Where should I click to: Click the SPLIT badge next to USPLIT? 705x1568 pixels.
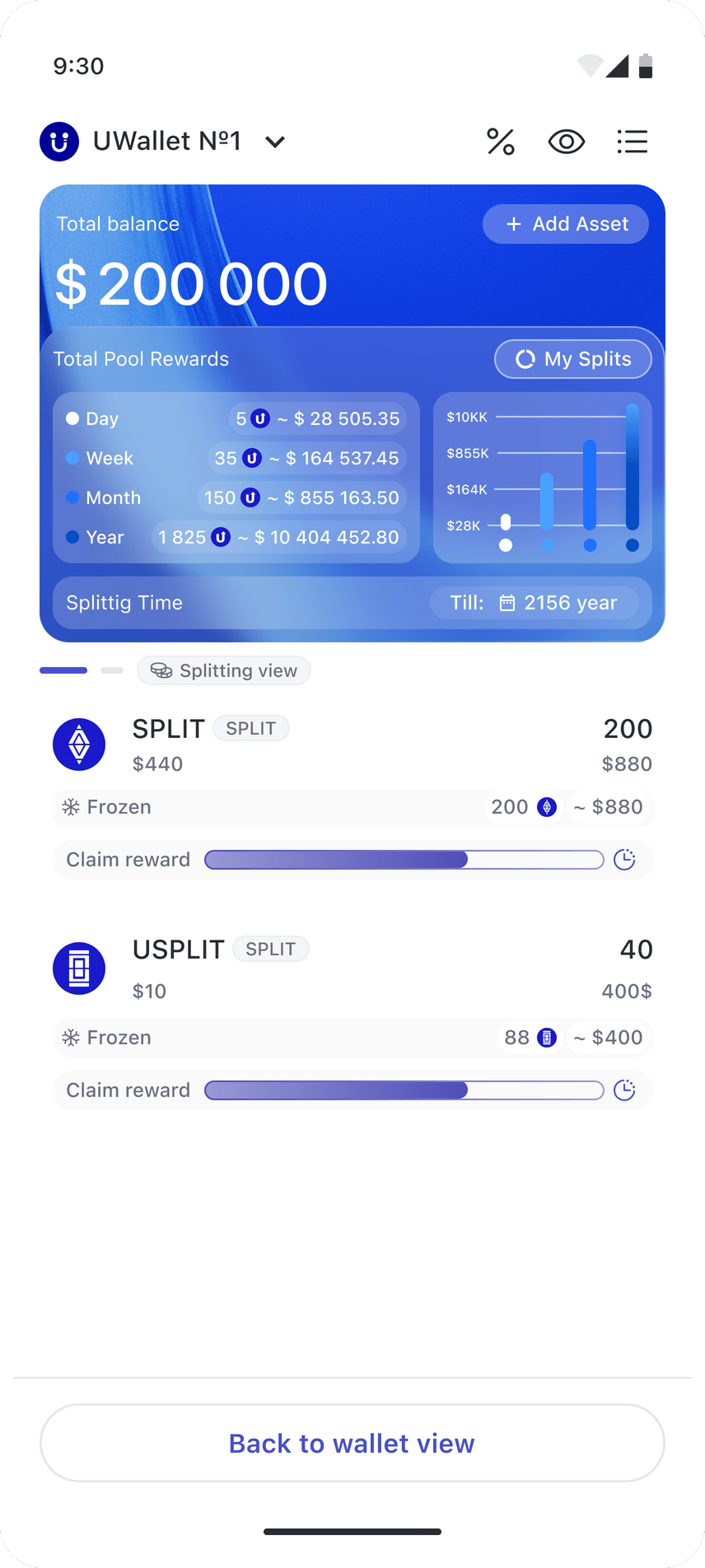click(x=271, y=949)
